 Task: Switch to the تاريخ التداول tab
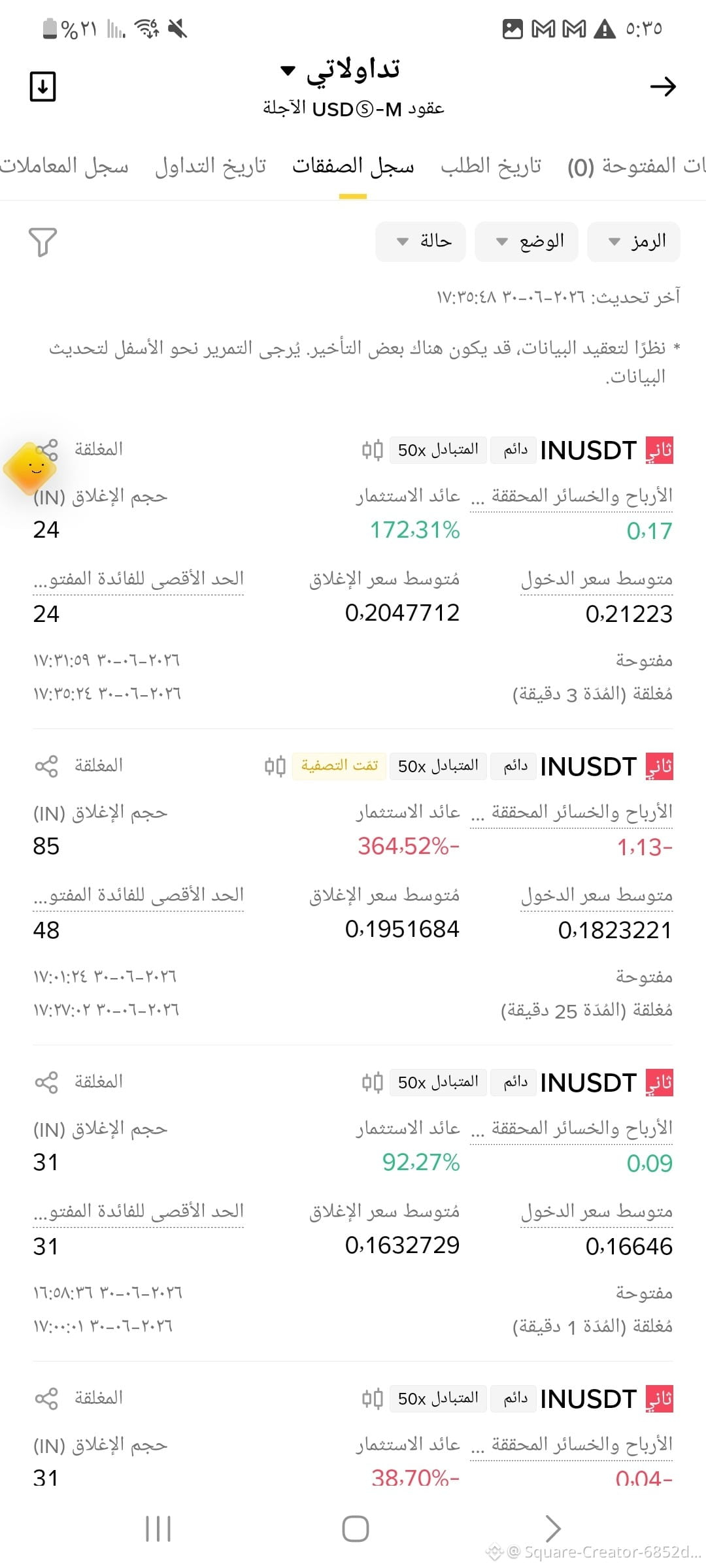(210, 166)
